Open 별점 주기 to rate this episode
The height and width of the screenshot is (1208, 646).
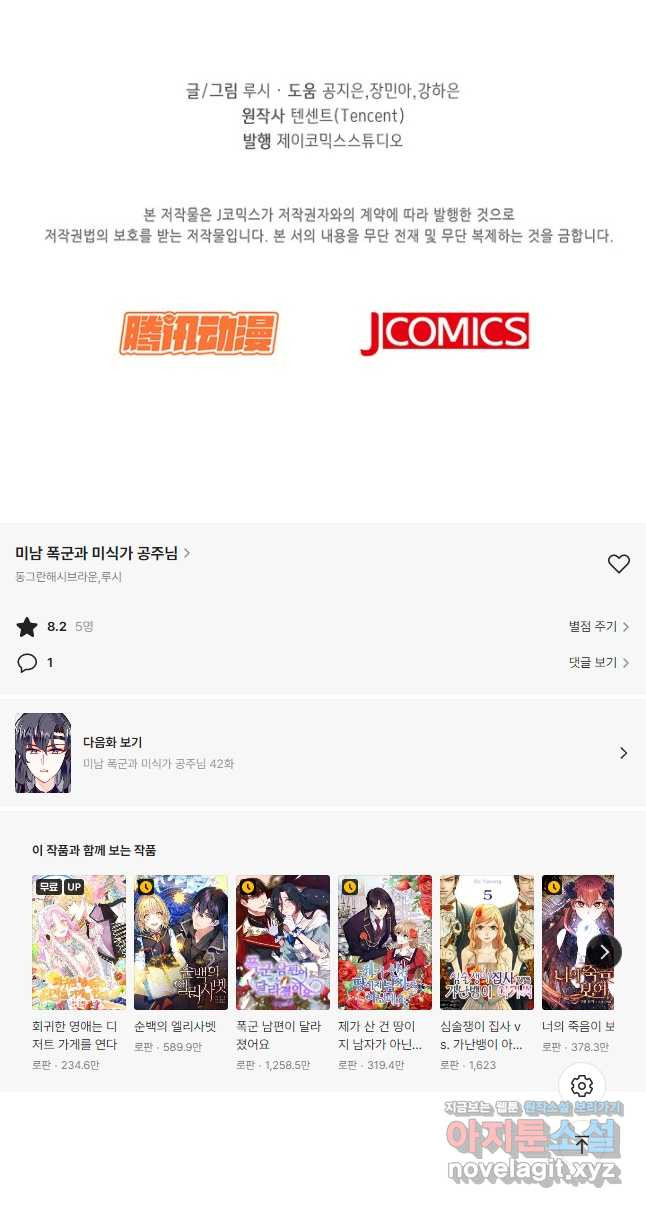click(x=598, y=627)
